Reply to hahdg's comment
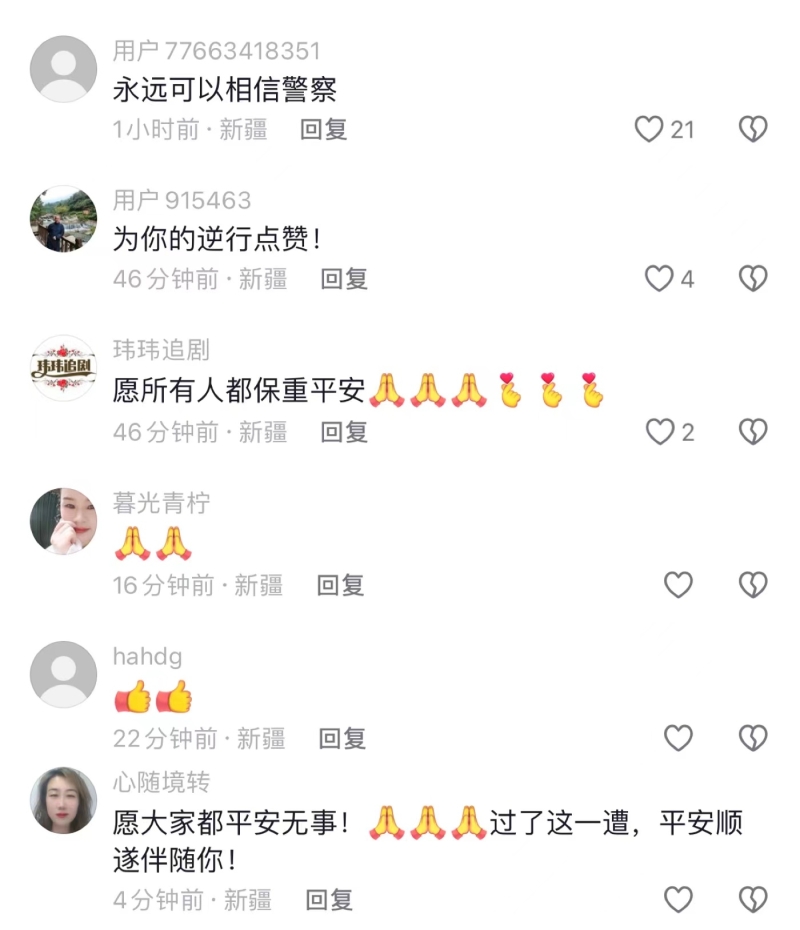Viewport: 800px width, 930px height. pos(342,738)
